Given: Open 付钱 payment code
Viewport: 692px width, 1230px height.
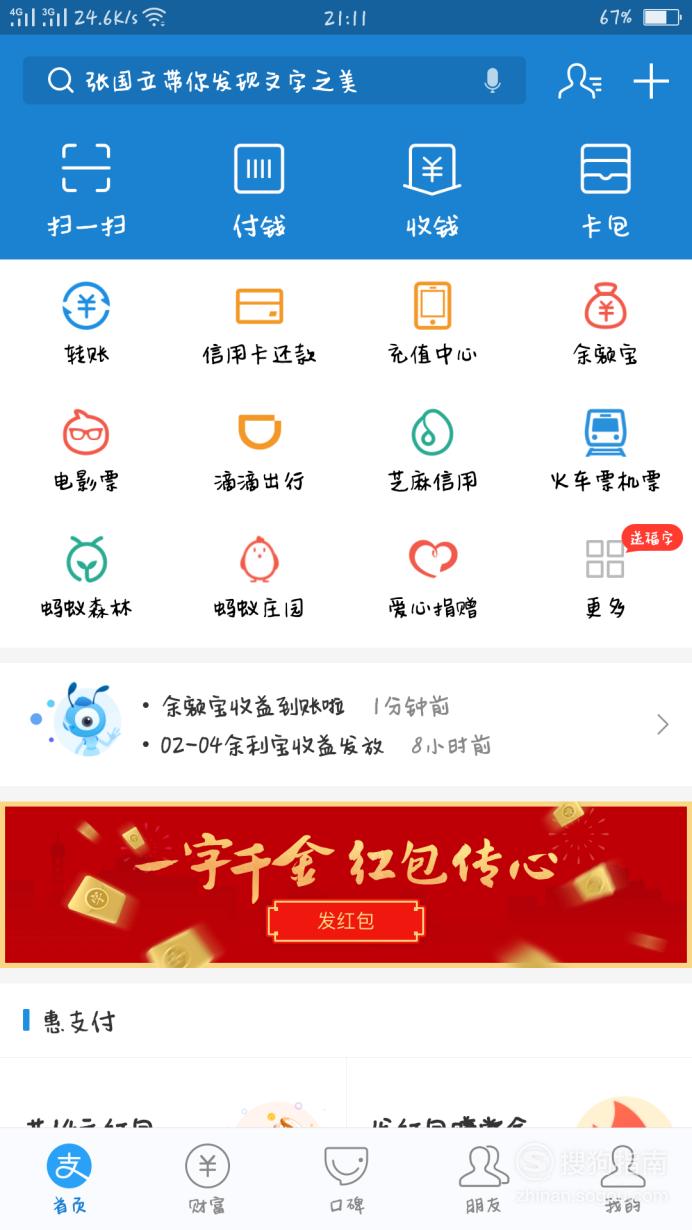Looking at the screenshot, I should 259,189.
